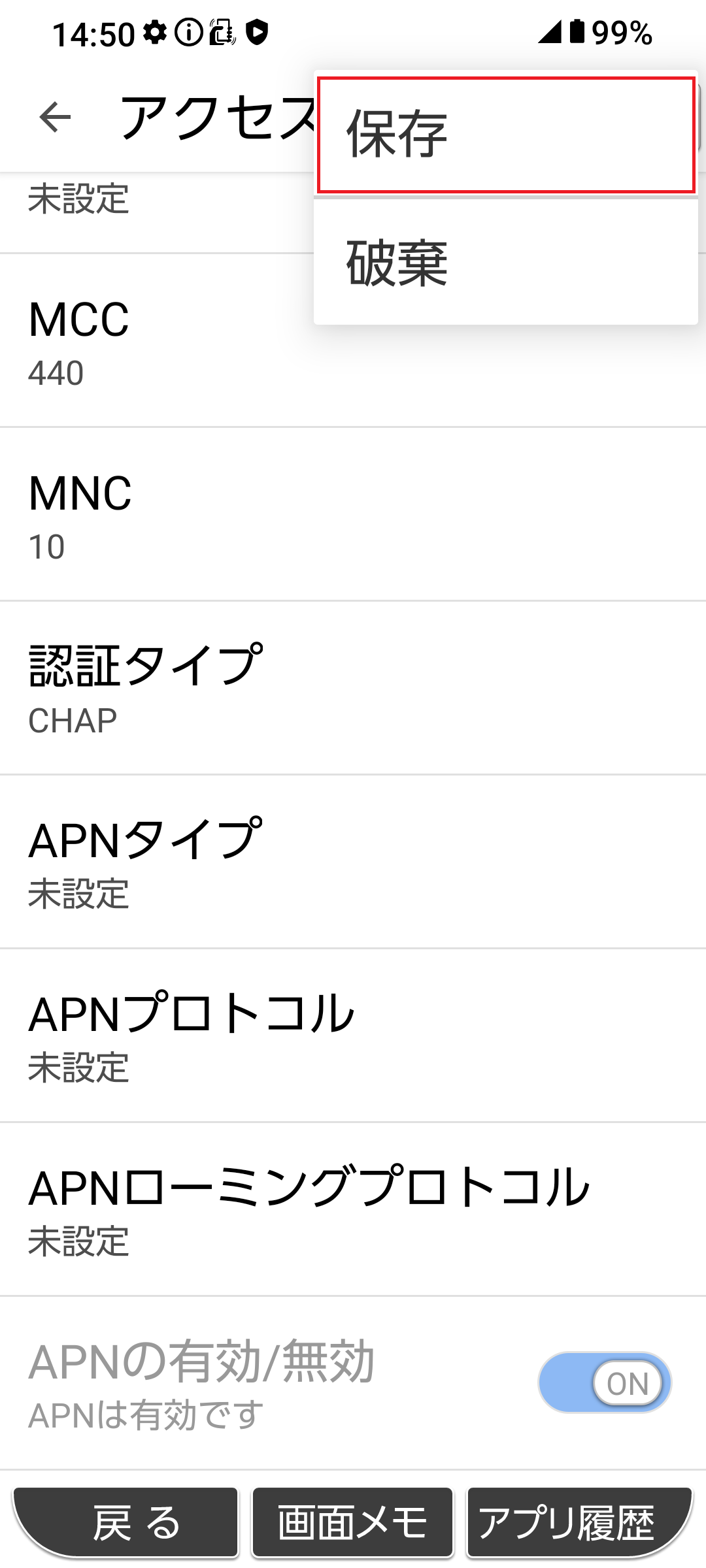The height and width of the screenshot is (1568, 706).
Task: Open 認証タイプ setting
Action: click(196, 689)
